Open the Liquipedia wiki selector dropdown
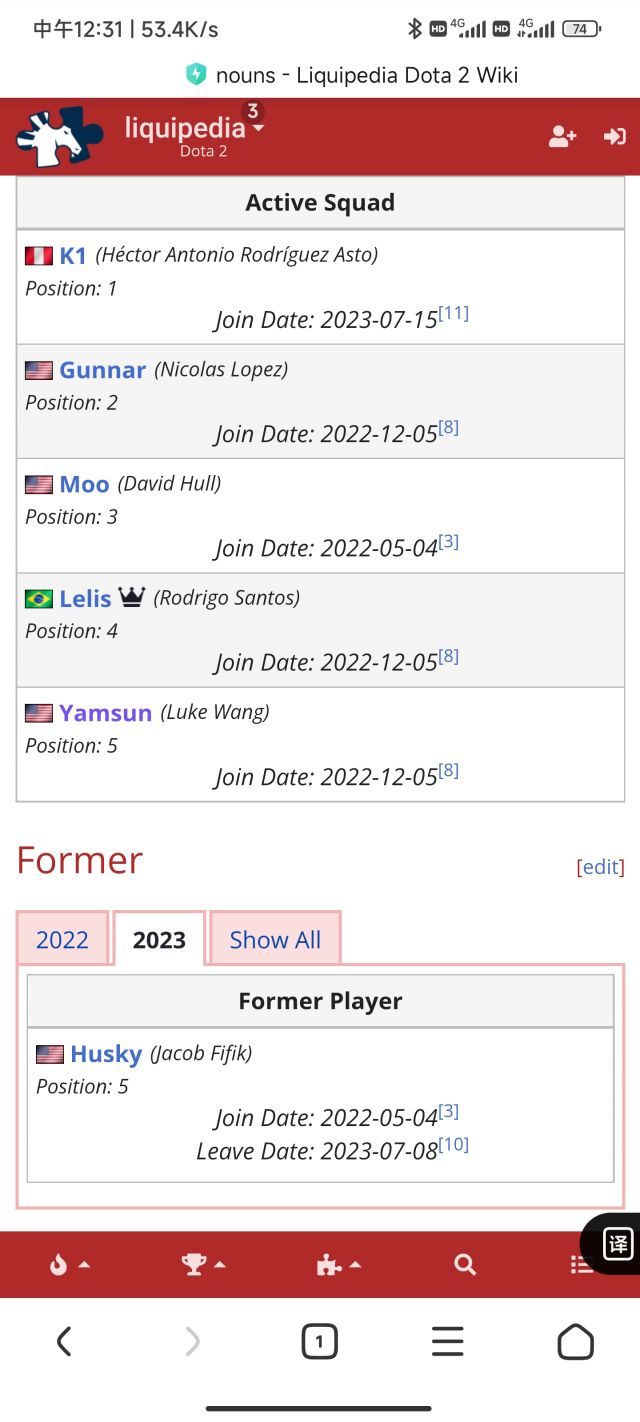This screenshot has width=640, height=1422. 257,129
